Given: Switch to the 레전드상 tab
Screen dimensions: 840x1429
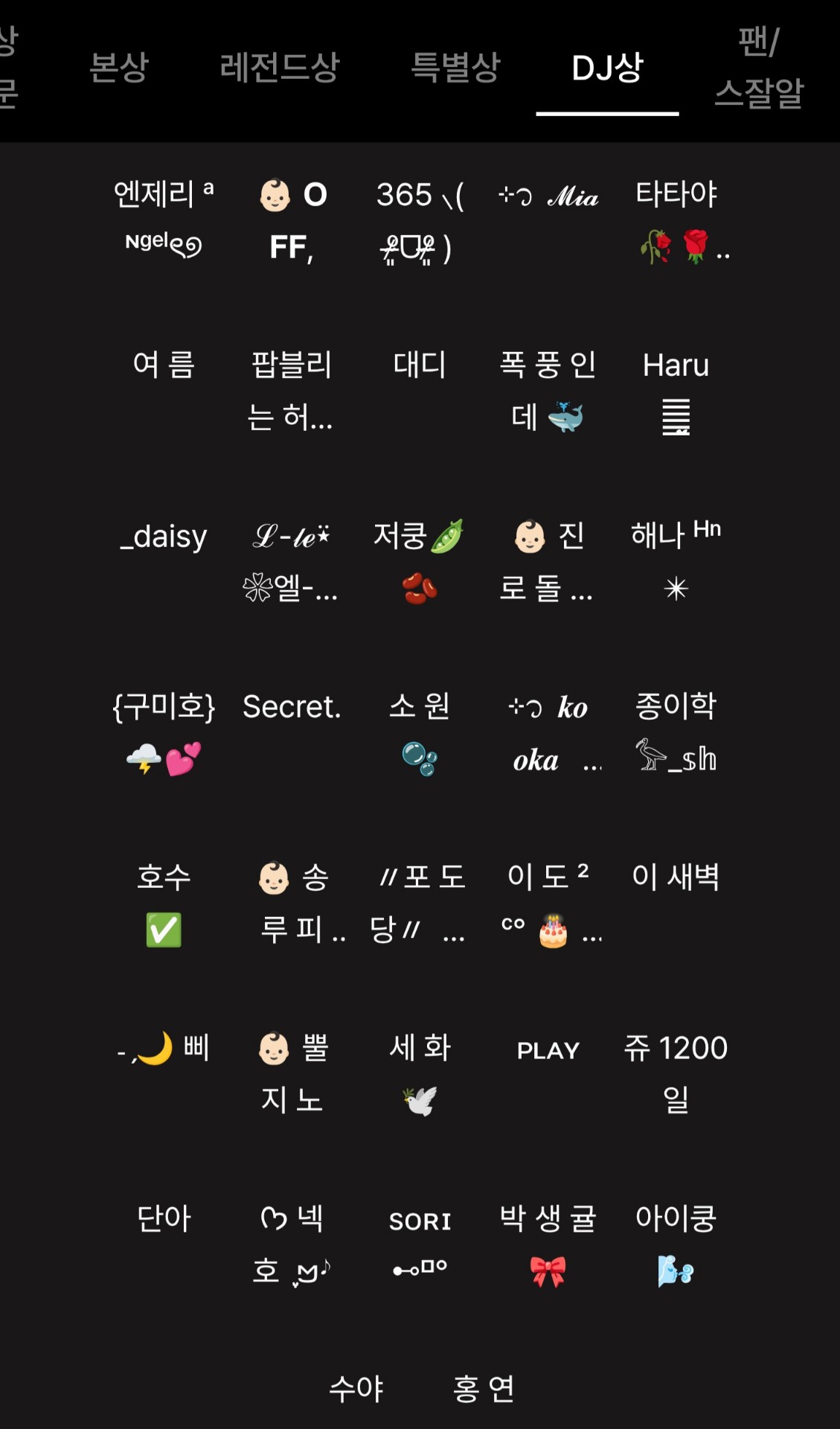Looking at the screenshot, I should [x=280, y=68].
